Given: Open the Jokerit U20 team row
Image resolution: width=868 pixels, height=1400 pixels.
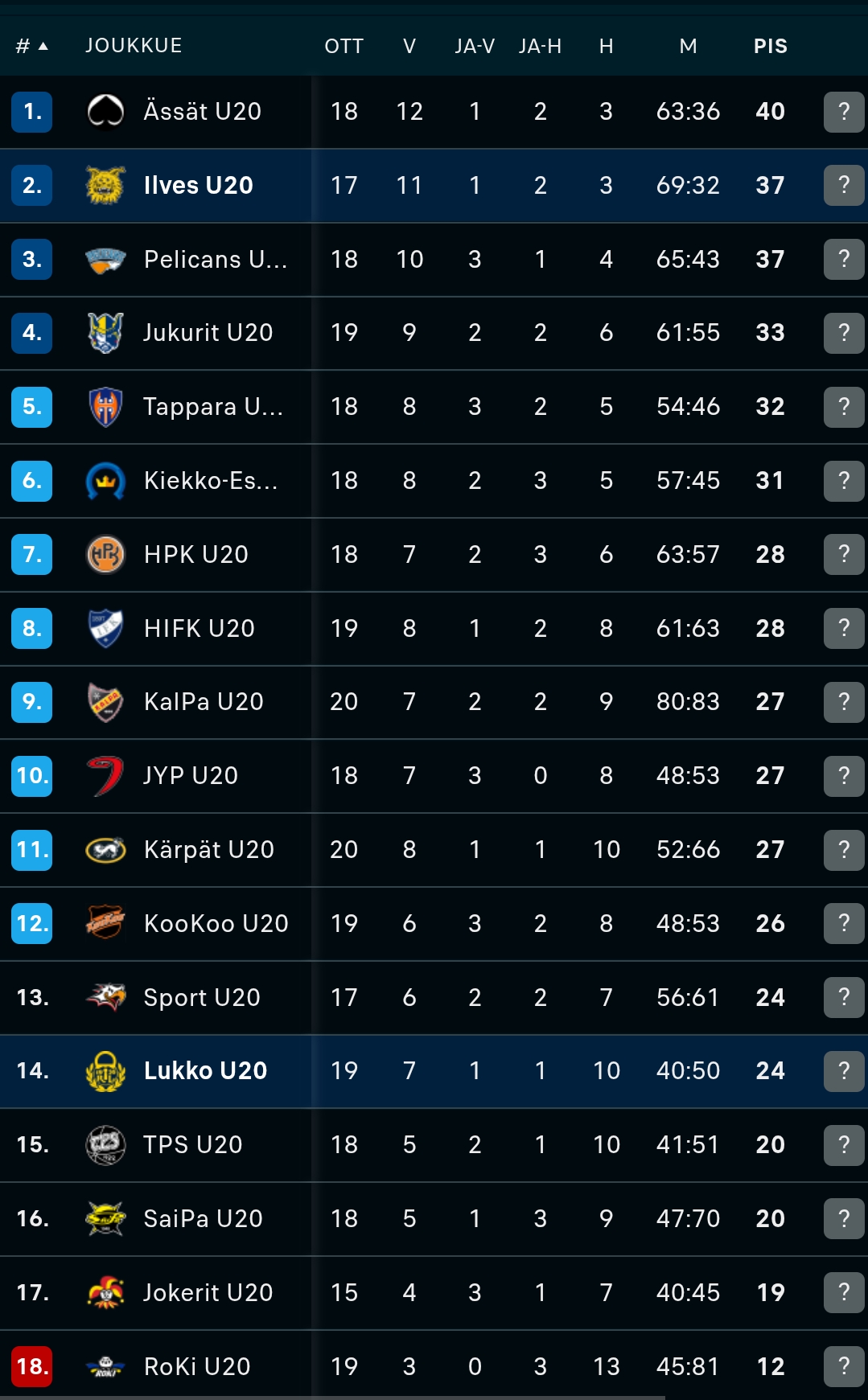Looking at the screenshot, I should [x=208, y=1292].
